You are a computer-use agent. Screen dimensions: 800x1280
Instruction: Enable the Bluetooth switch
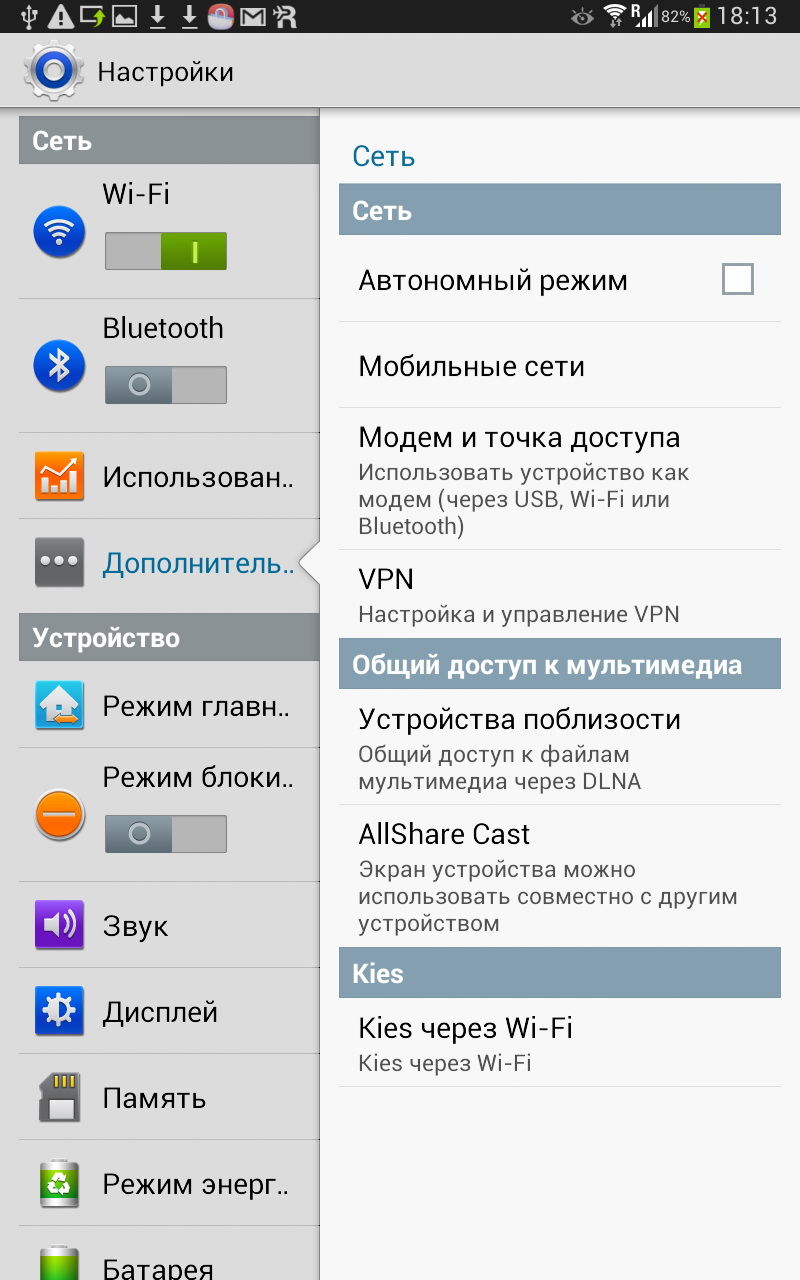(166, 385)
